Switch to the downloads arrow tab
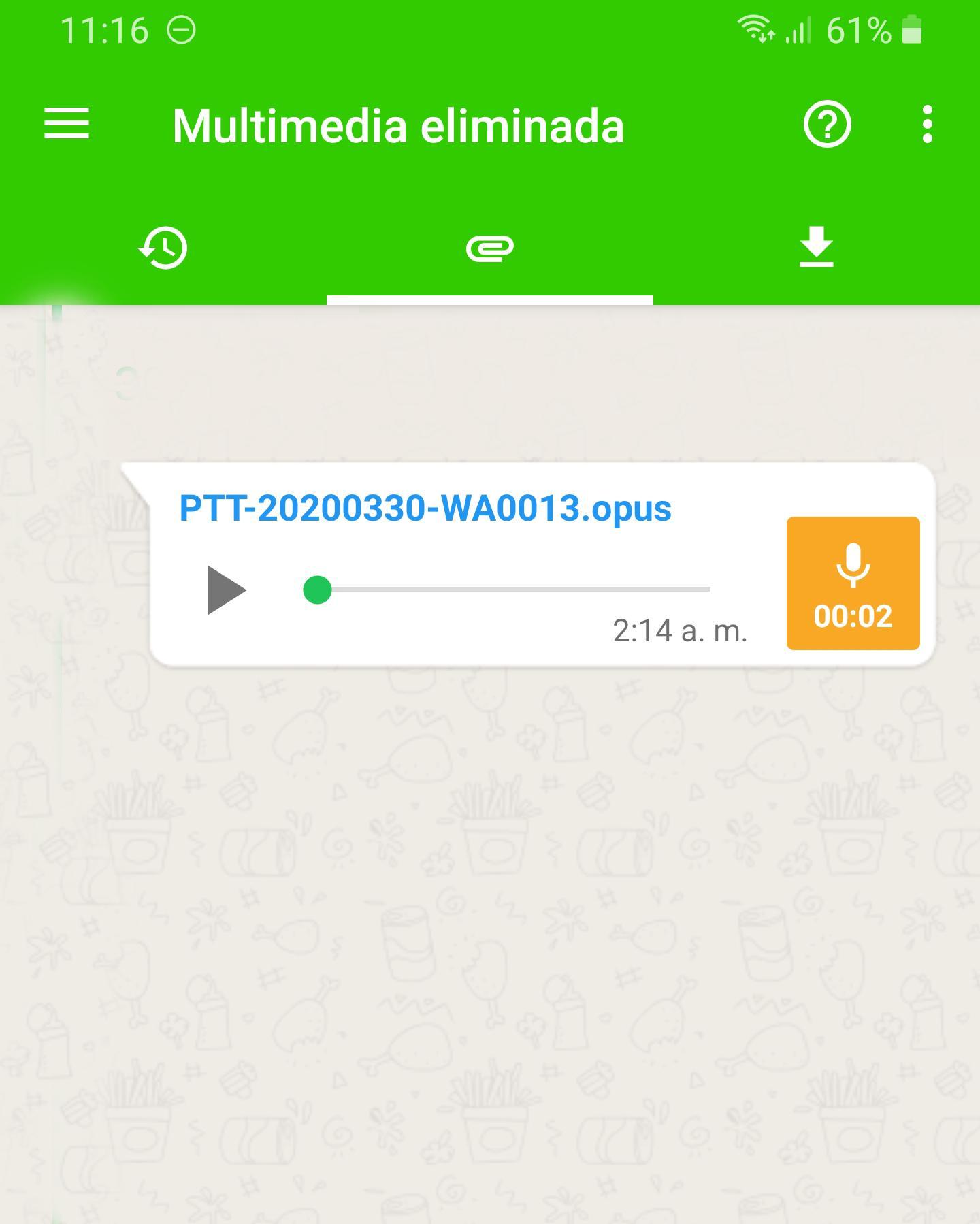Image resolution: width=980 pixels, height=1224 pixels. pyautogui.click(x=816, y=246)
